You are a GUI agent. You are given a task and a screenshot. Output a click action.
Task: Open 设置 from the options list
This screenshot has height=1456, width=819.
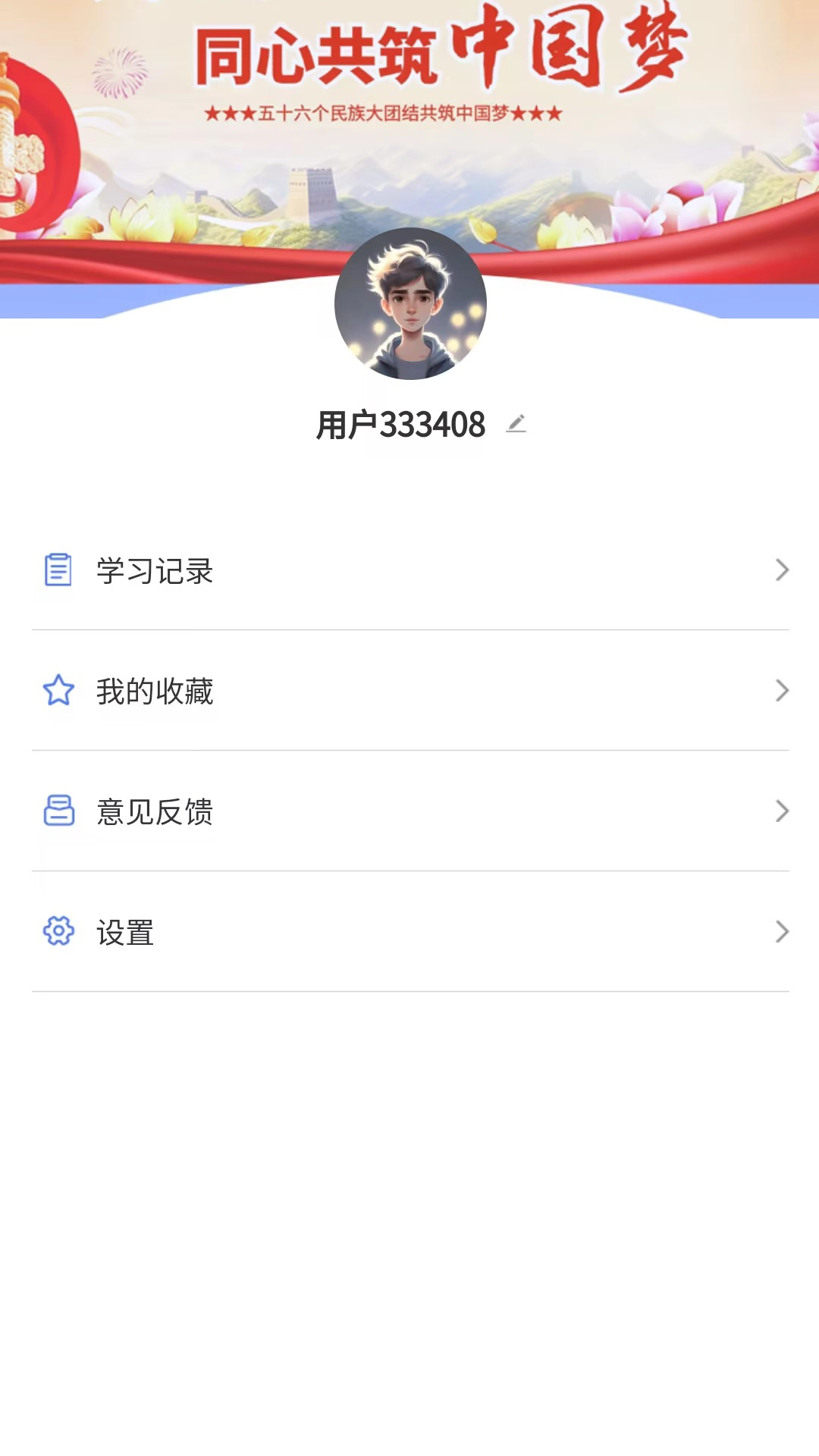125,932
